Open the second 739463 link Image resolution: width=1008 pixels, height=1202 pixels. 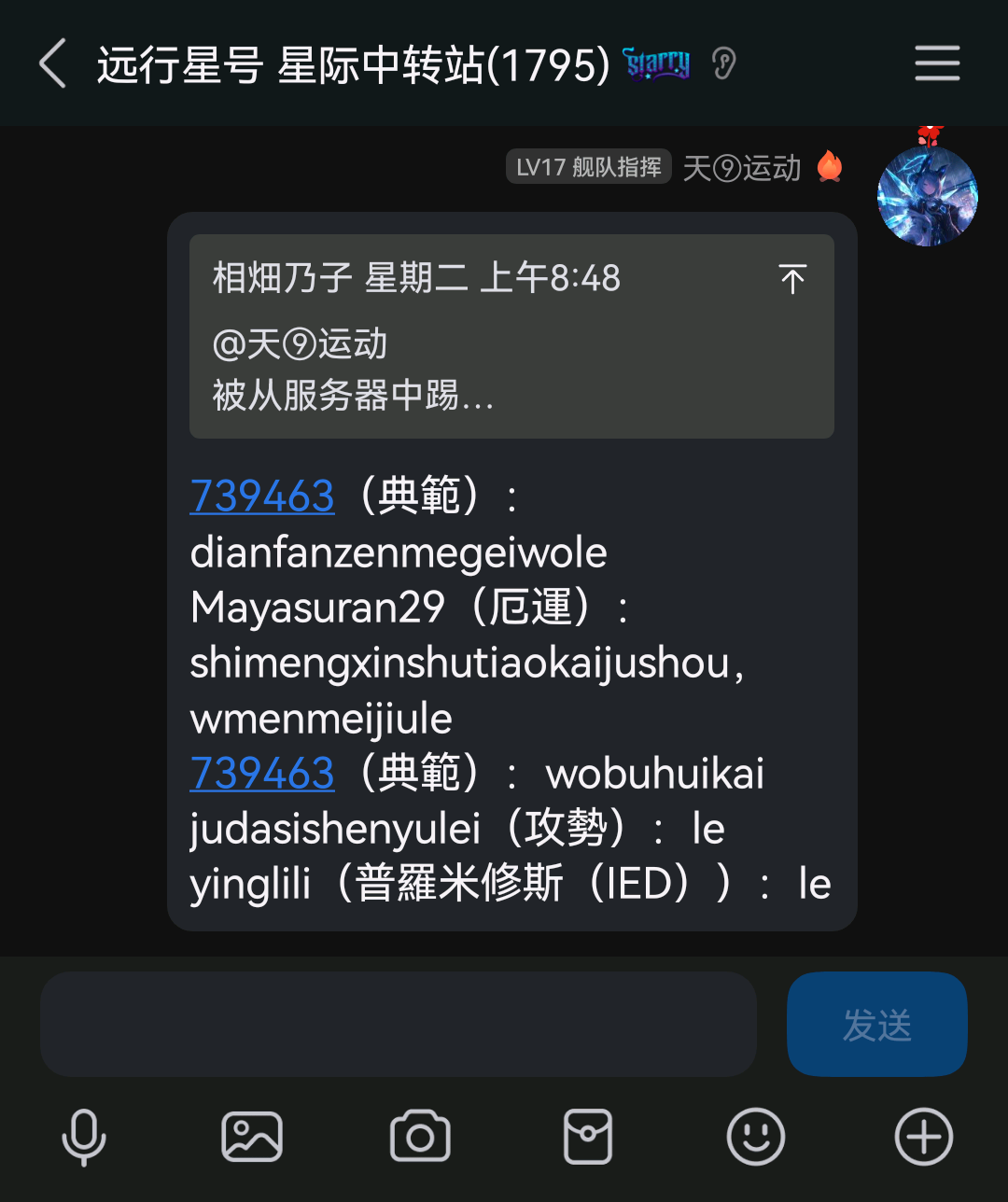pyautogui.click(x=261, y=773)
